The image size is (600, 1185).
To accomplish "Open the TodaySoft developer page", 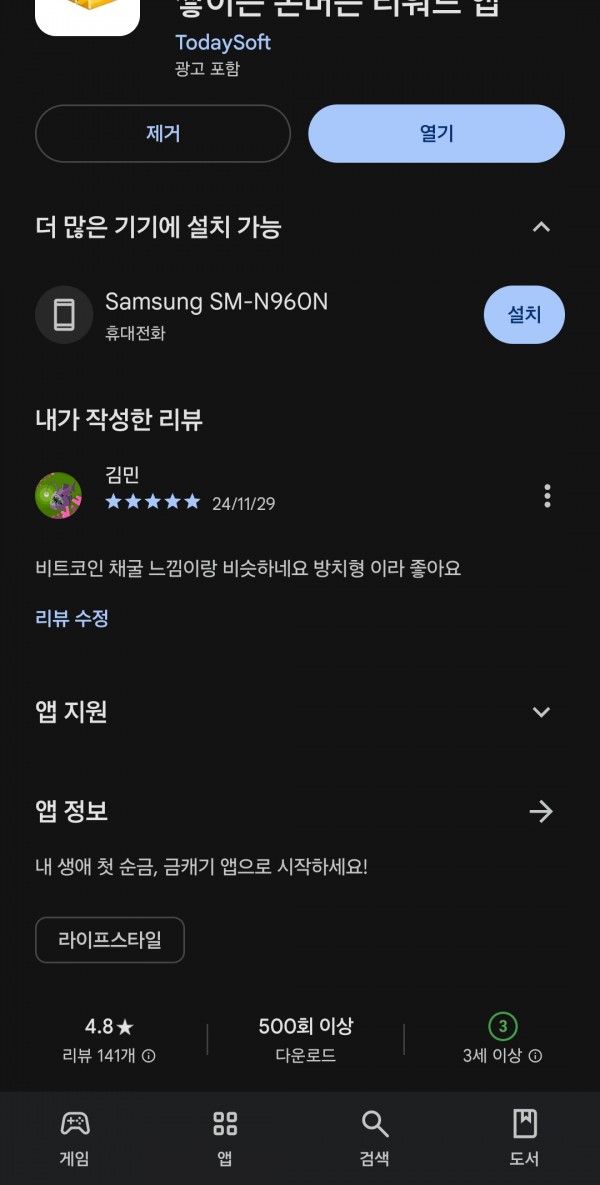I will pos(223,42).
